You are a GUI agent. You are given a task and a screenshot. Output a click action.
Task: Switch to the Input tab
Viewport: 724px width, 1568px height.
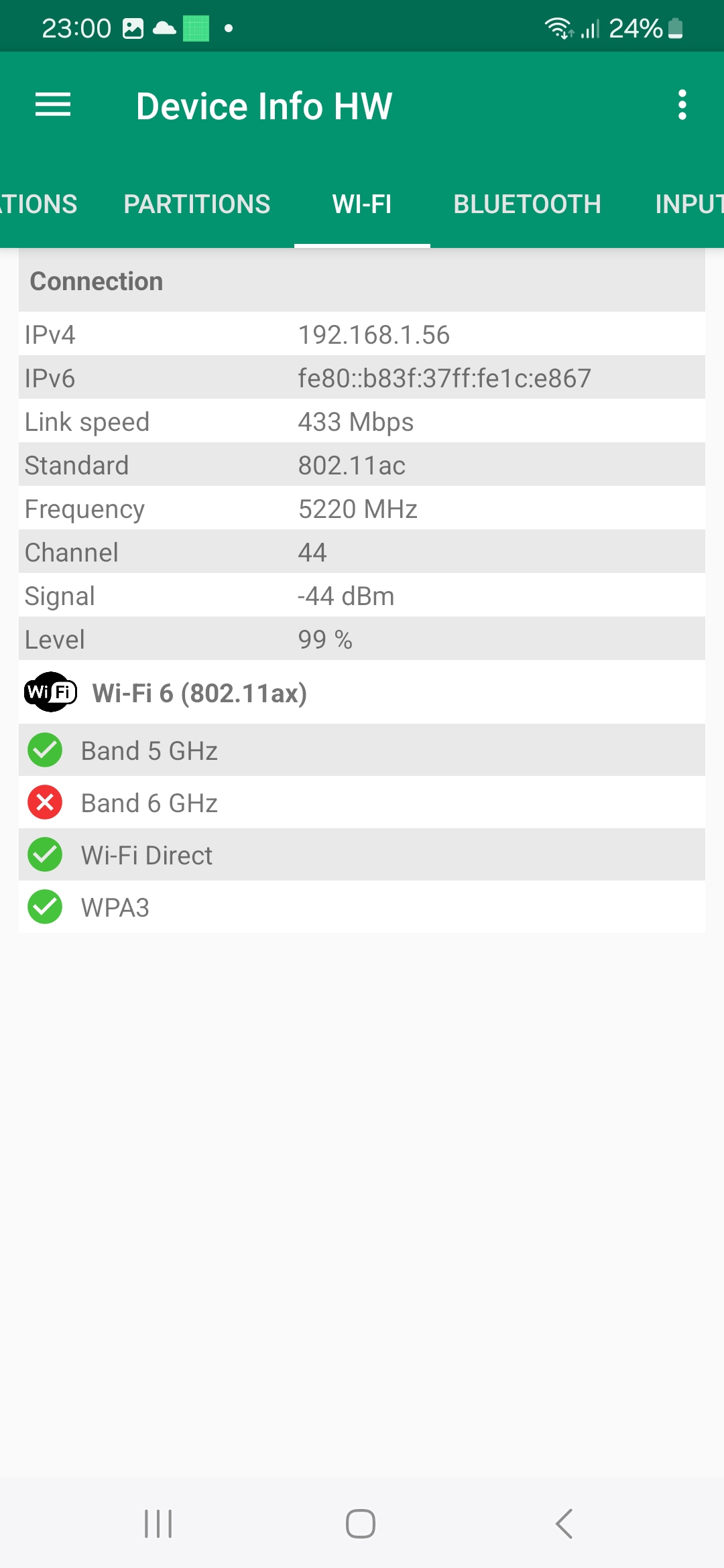(688, 204)
